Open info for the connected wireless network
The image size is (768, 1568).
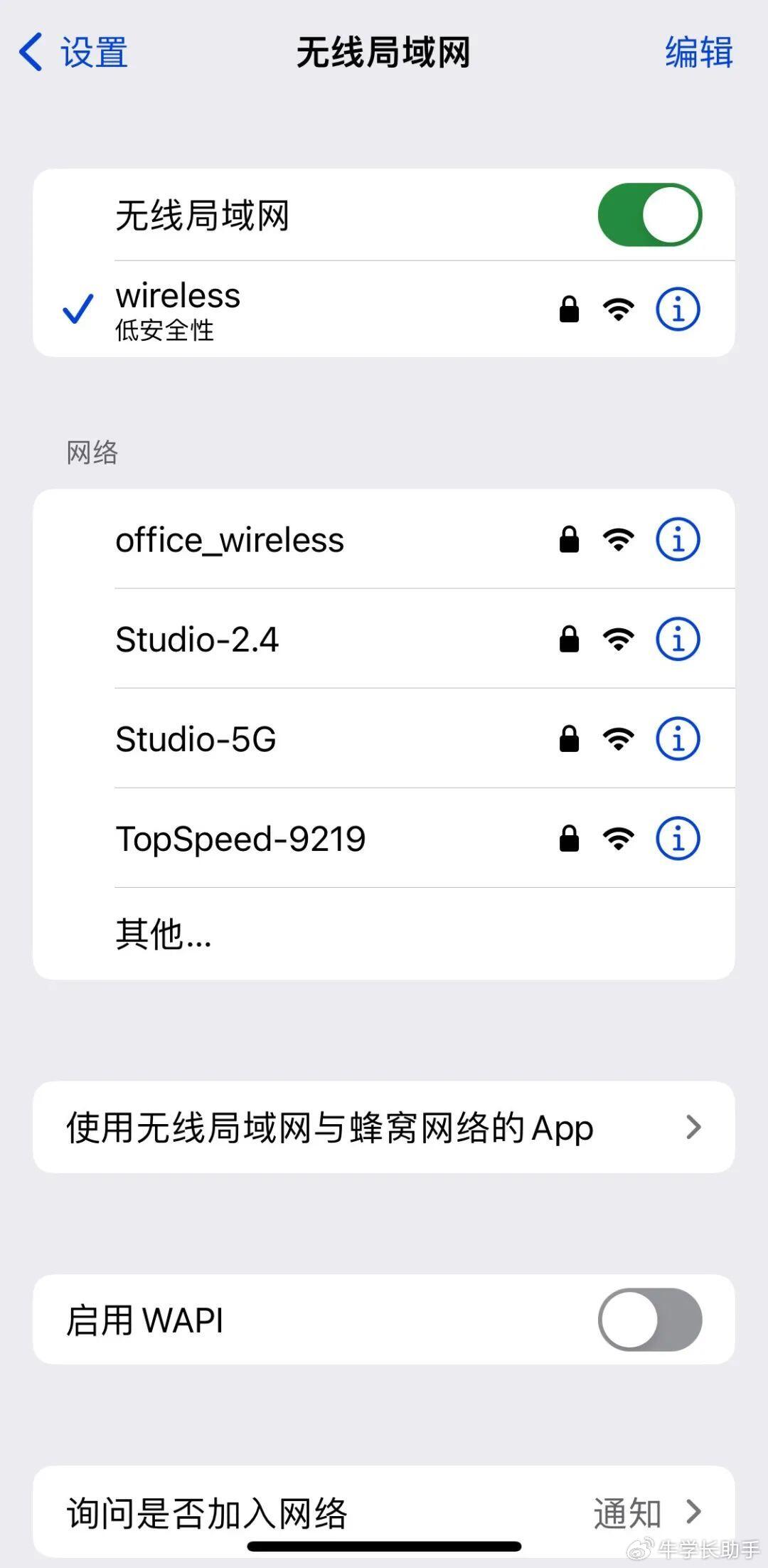coord(678,309)
